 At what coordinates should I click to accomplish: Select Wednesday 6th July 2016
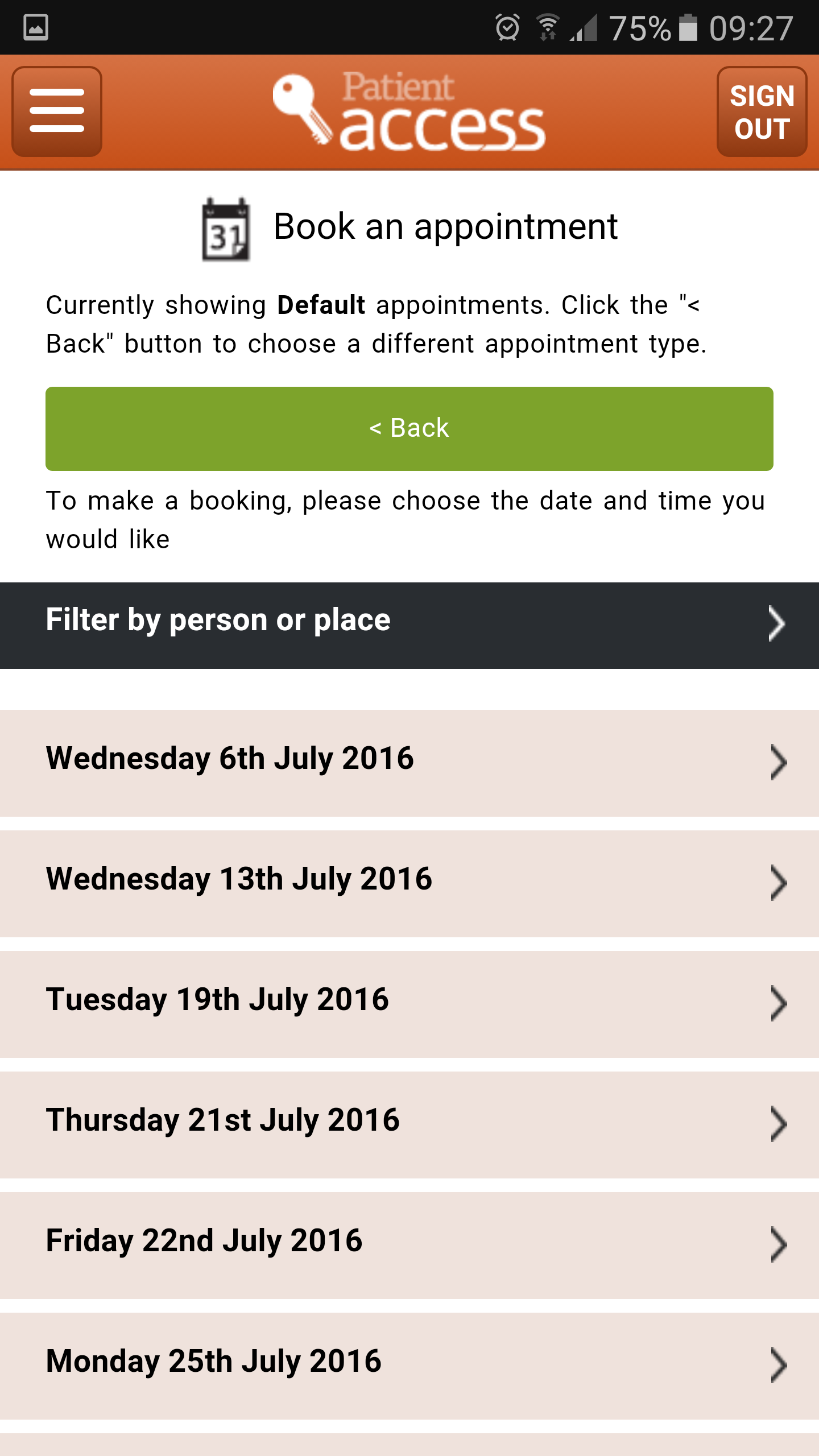(x=409, y=762)
